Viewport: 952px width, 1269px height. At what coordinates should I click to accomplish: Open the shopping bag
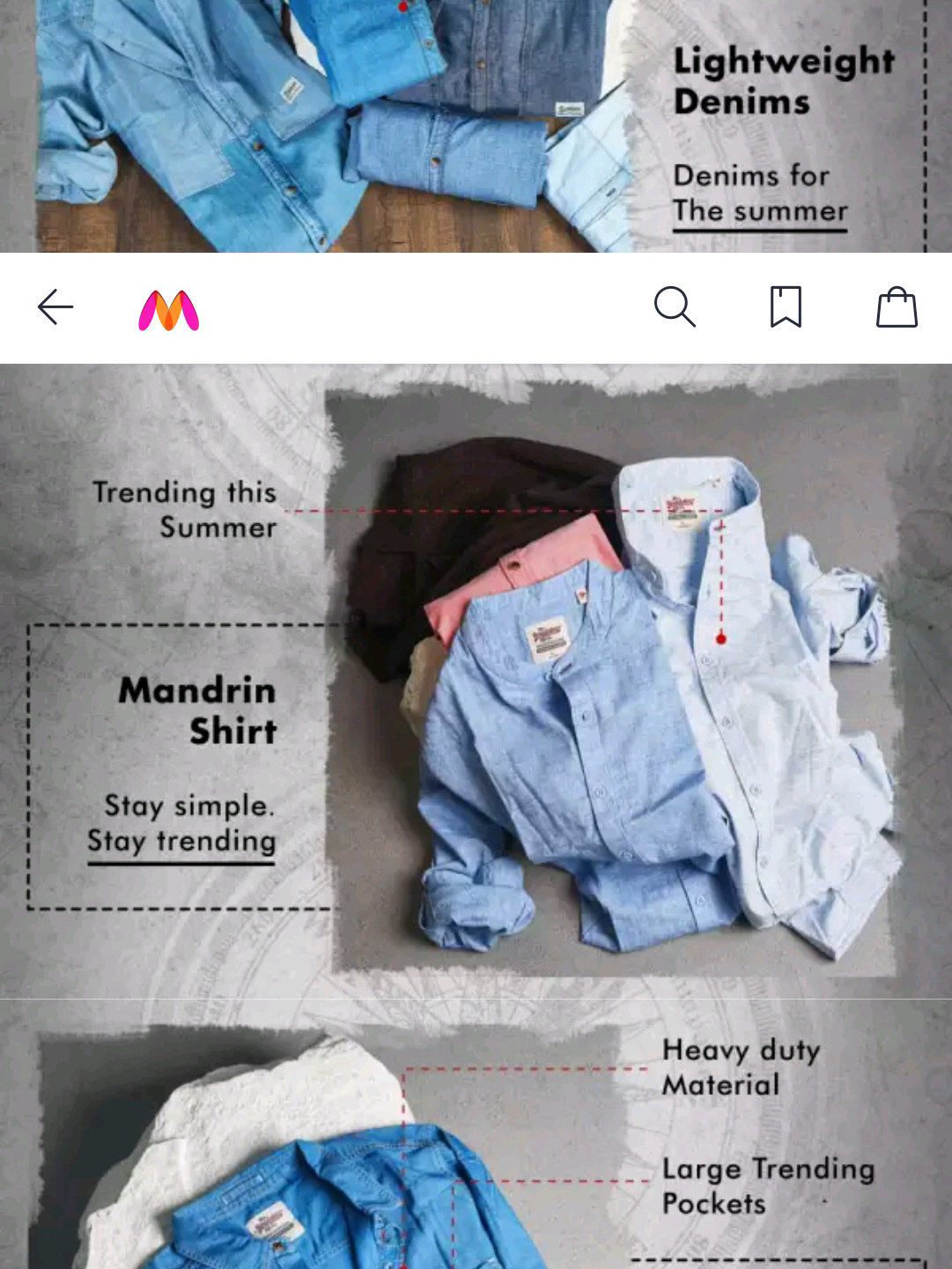pos(897,307)
